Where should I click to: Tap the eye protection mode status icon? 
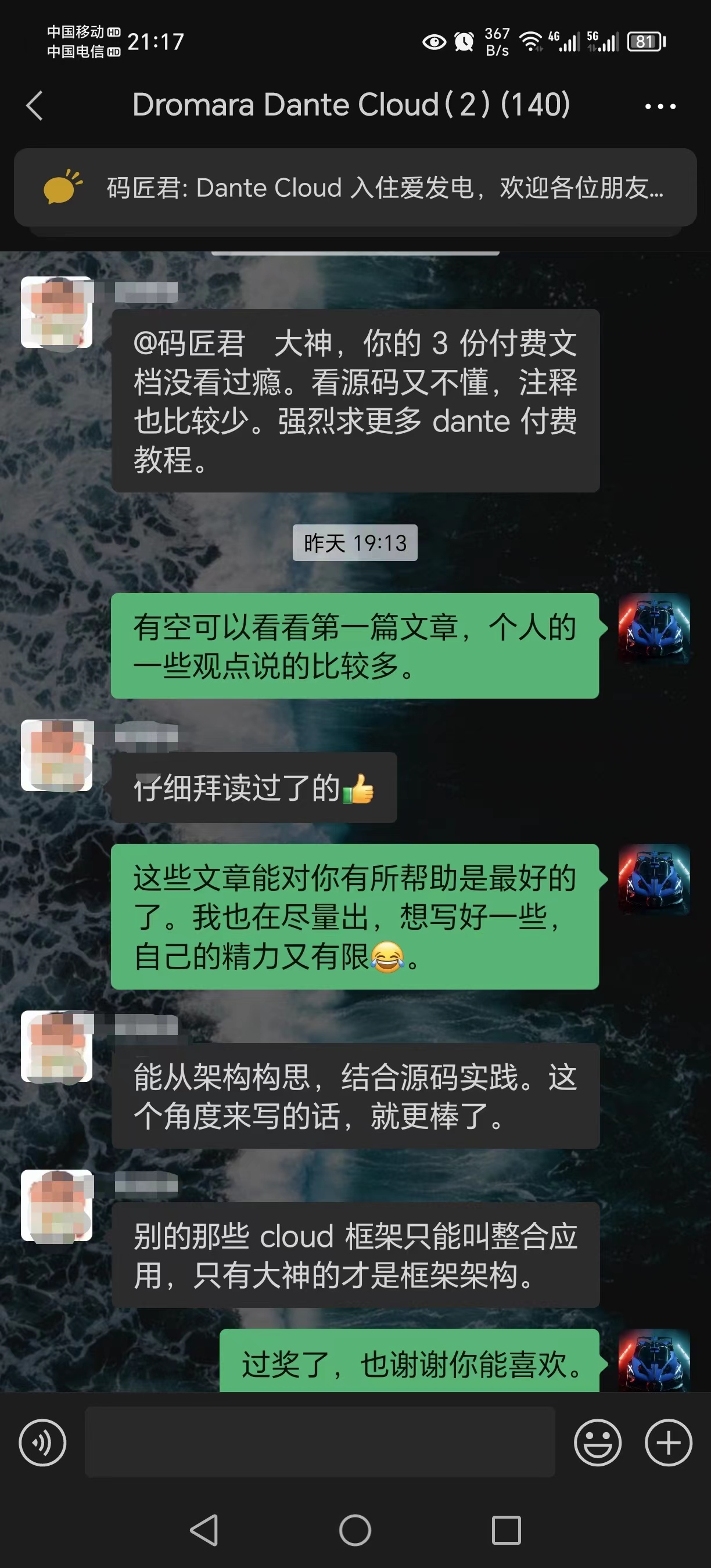click(x=434, y=41)
